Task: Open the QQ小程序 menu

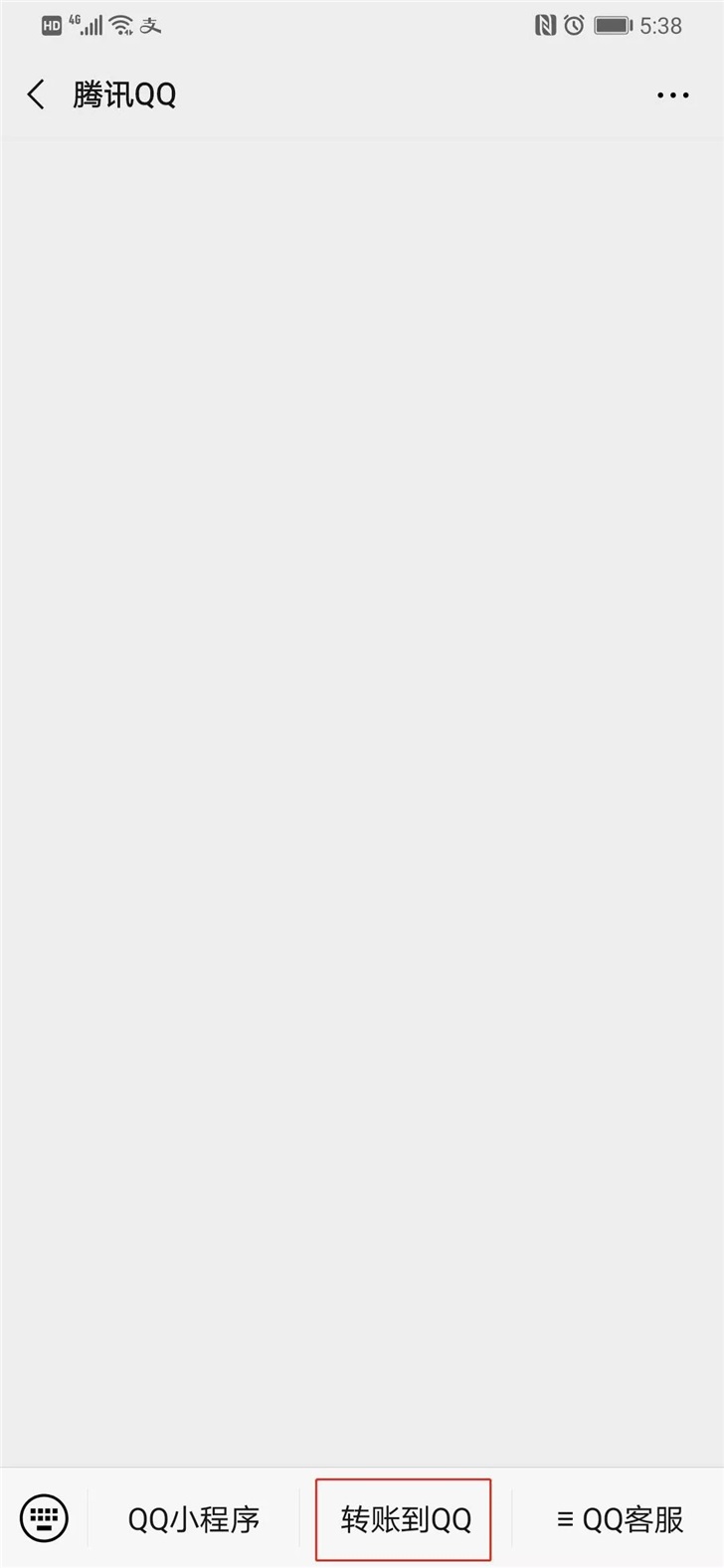Action: tap(194, 1519)
